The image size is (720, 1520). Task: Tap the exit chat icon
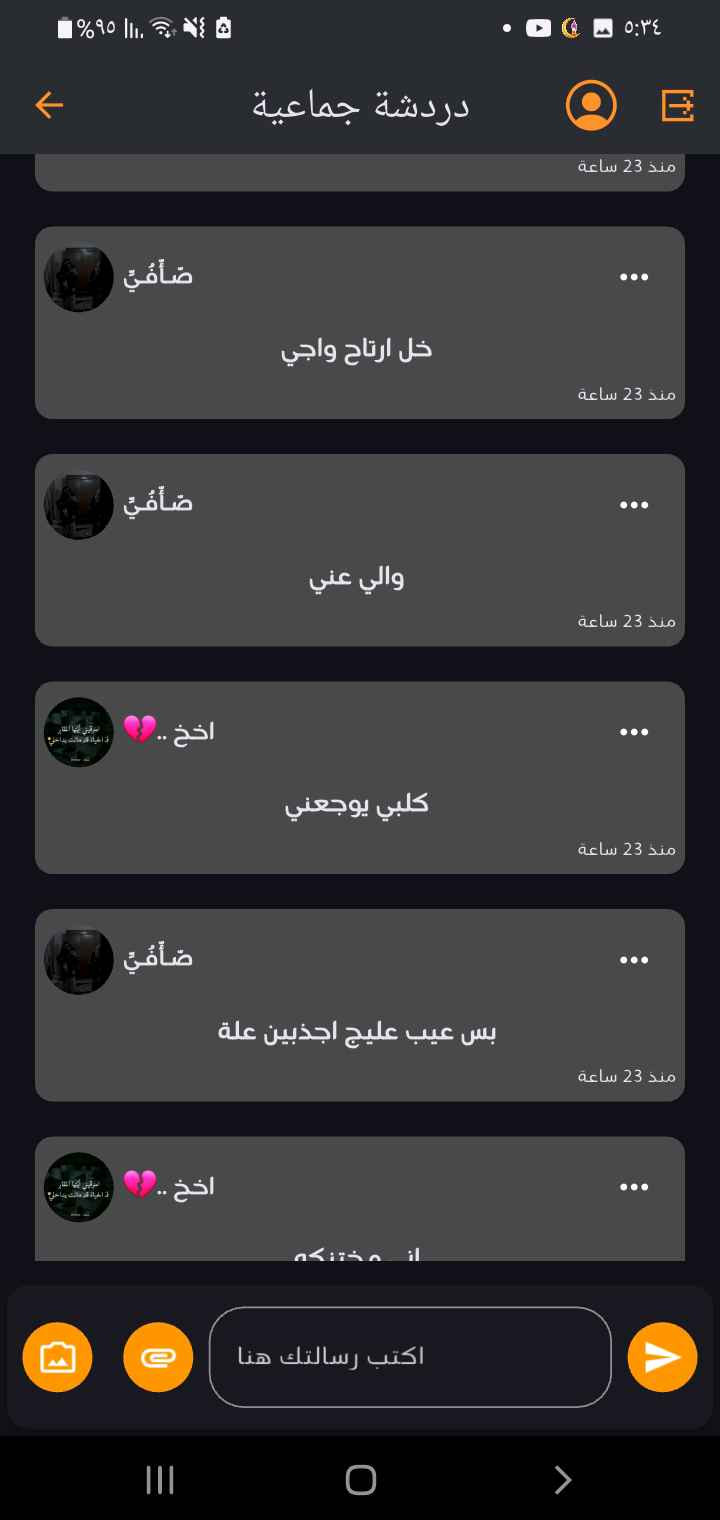tap(677, 105)
